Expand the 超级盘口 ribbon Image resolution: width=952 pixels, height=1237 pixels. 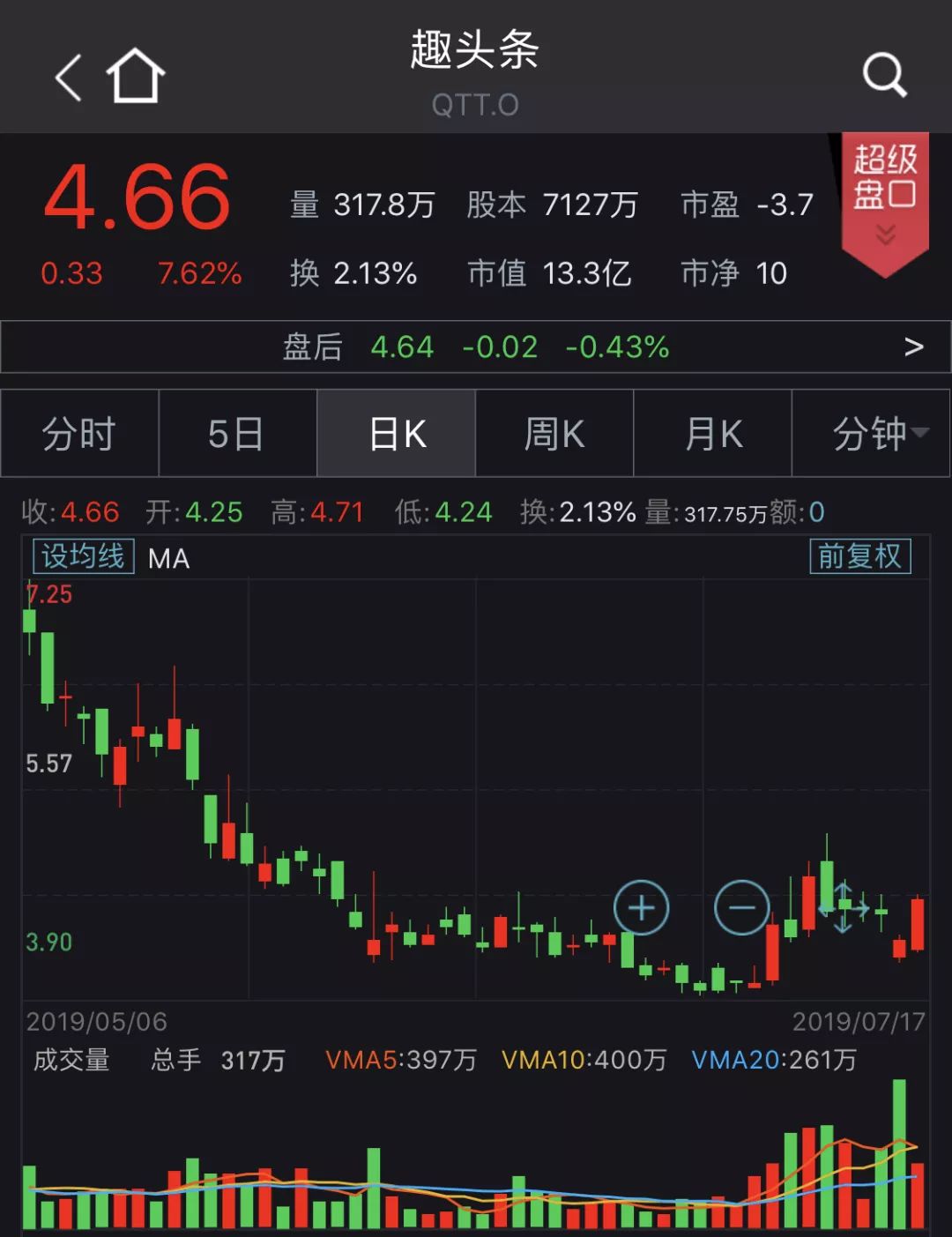pos(885,203)
